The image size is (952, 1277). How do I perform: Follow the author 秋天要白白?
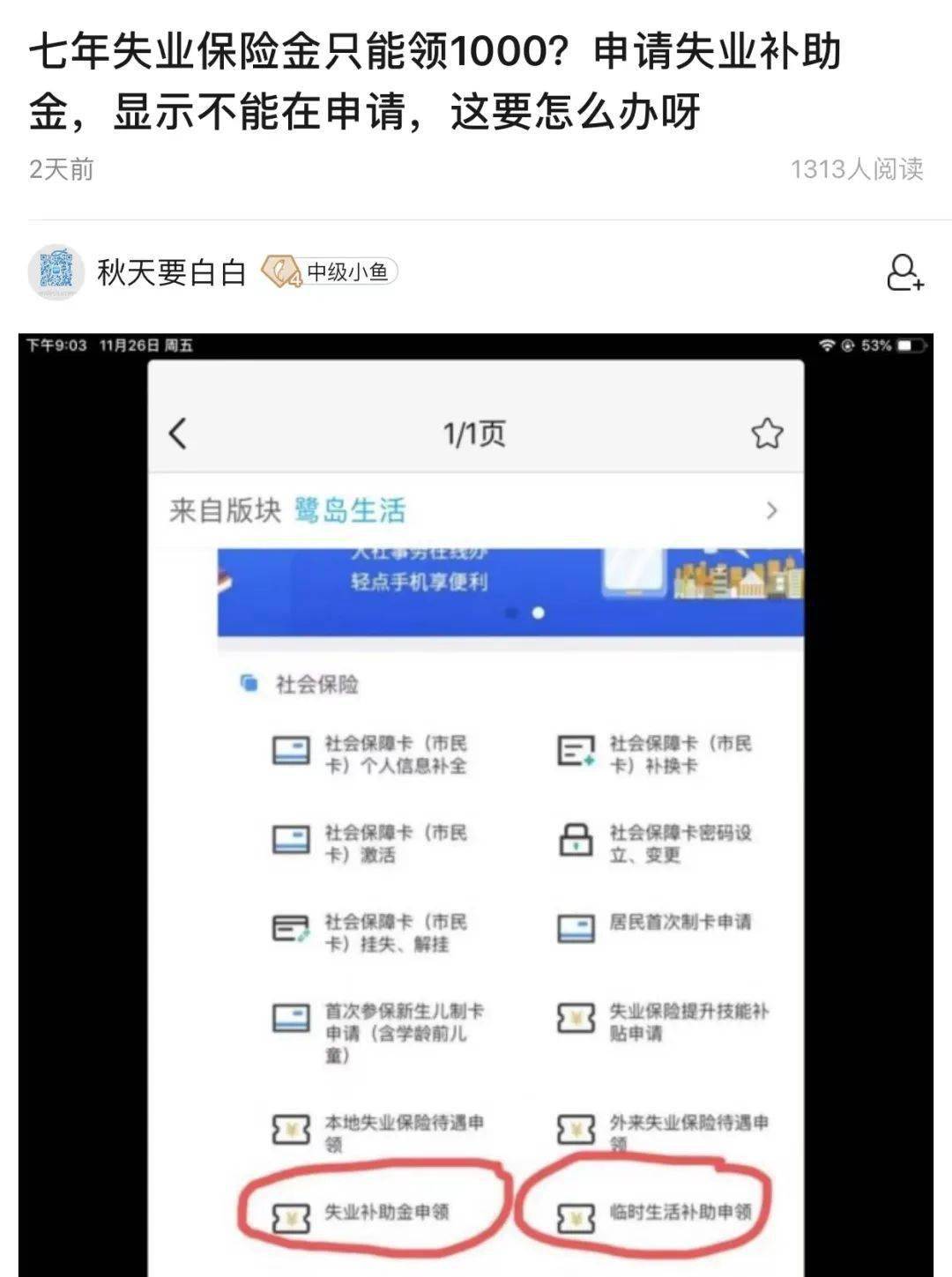pyautogui.click(x=904, y=273)
